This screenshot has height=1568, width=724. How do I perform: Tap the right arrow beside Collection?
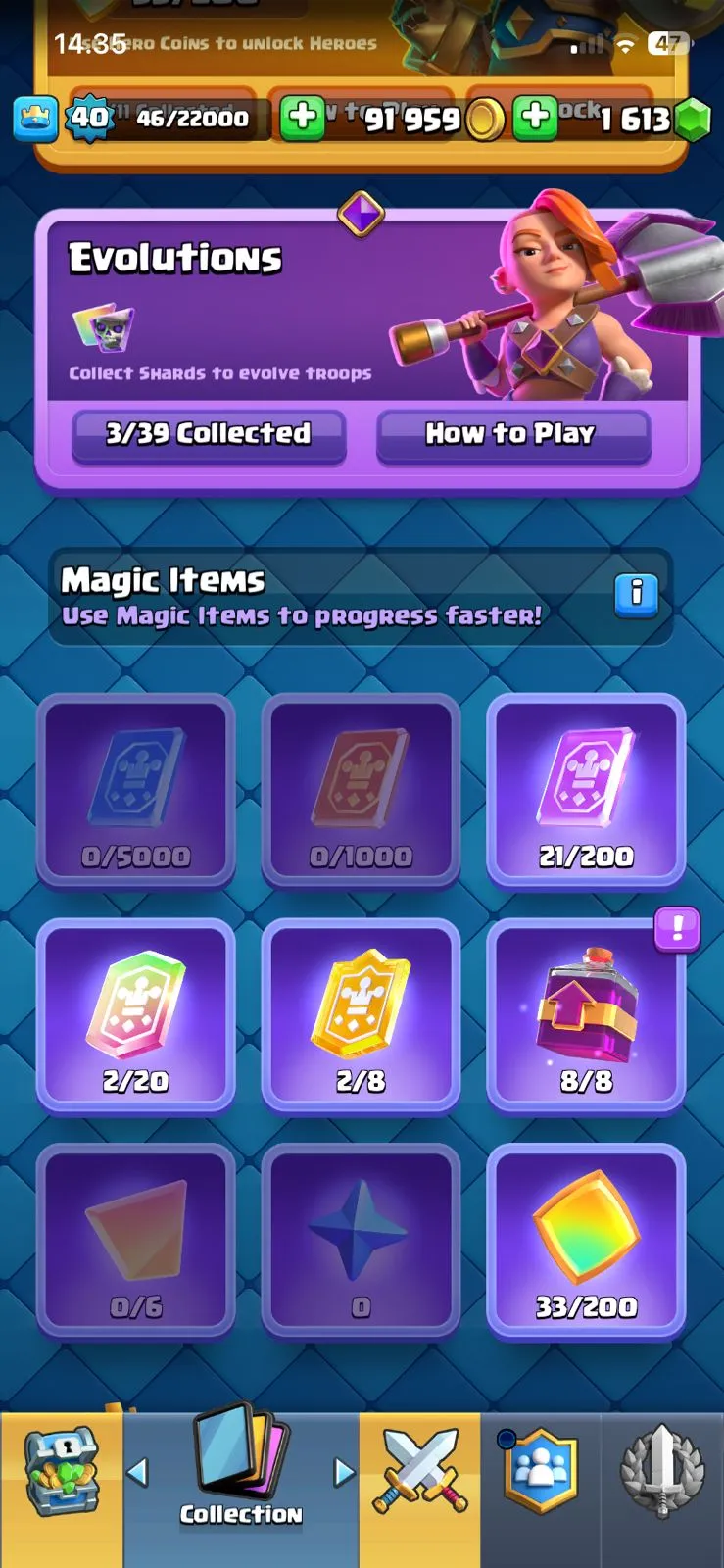click(344, 1471)
